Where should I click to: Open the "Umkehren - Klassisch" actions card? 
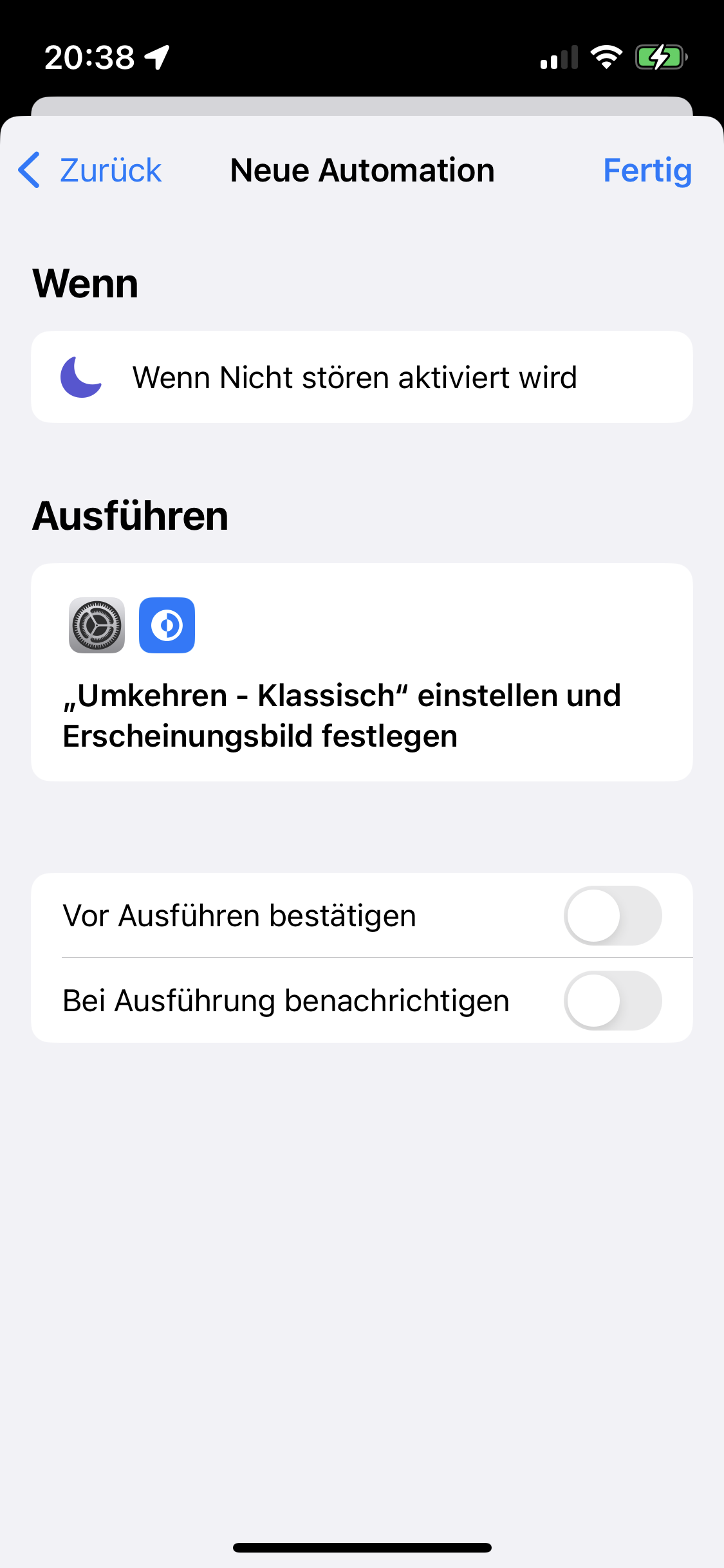coord(362,672)
